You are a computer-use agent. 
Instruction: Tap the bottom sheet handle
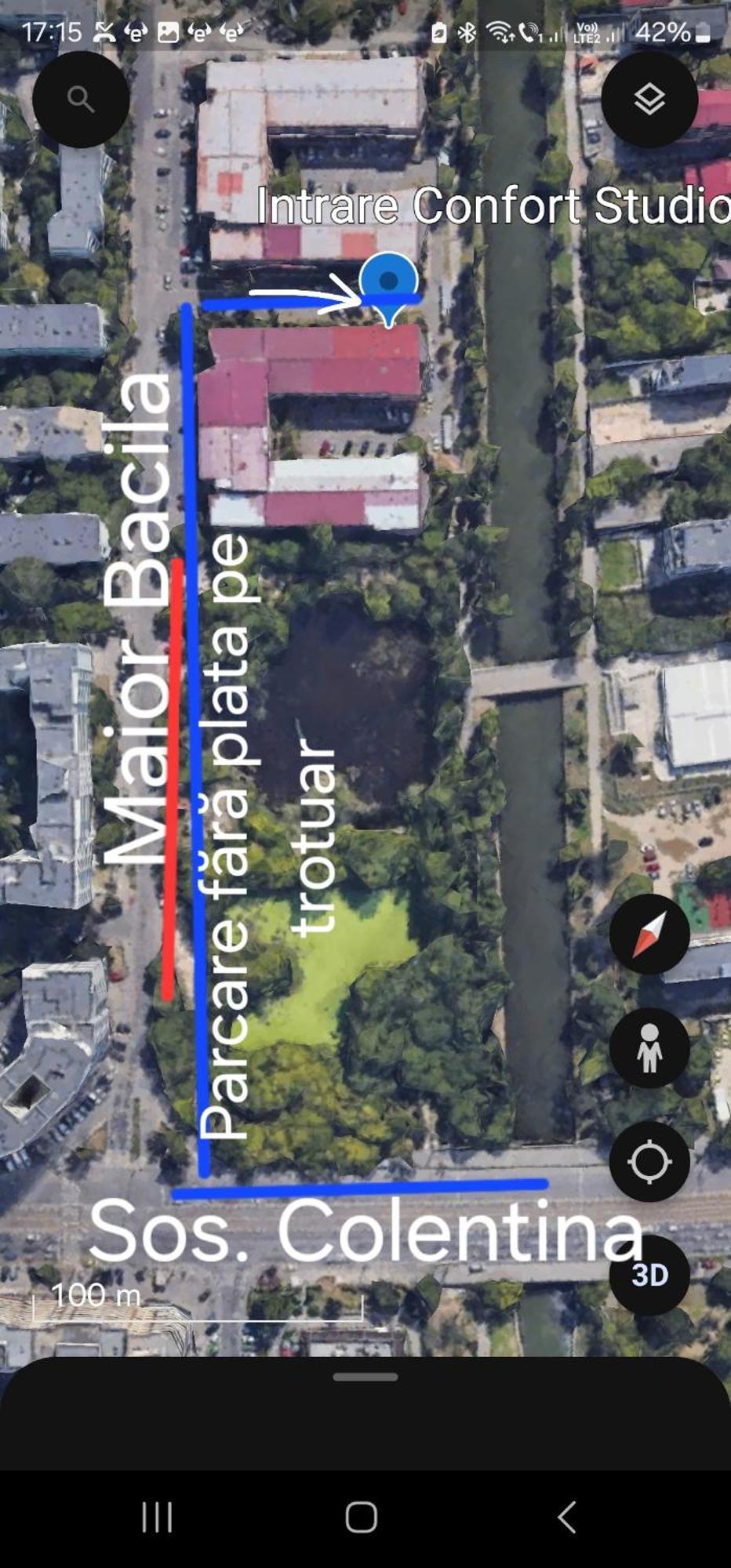tap(365, 1377)
